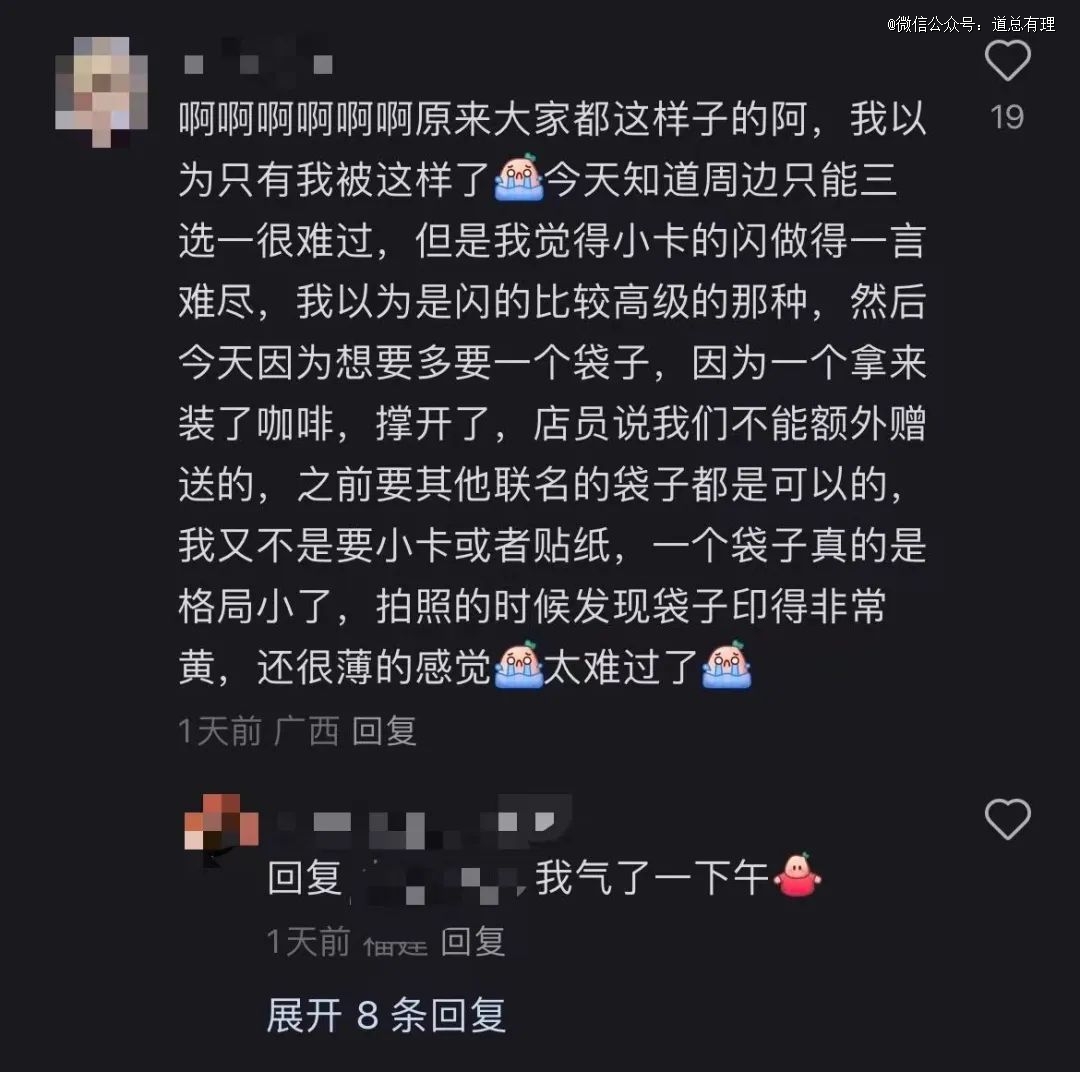Expand 展开 8 条回复
The width and height of the screenshot is (1080, 1072).
[x=386, y=1015]
